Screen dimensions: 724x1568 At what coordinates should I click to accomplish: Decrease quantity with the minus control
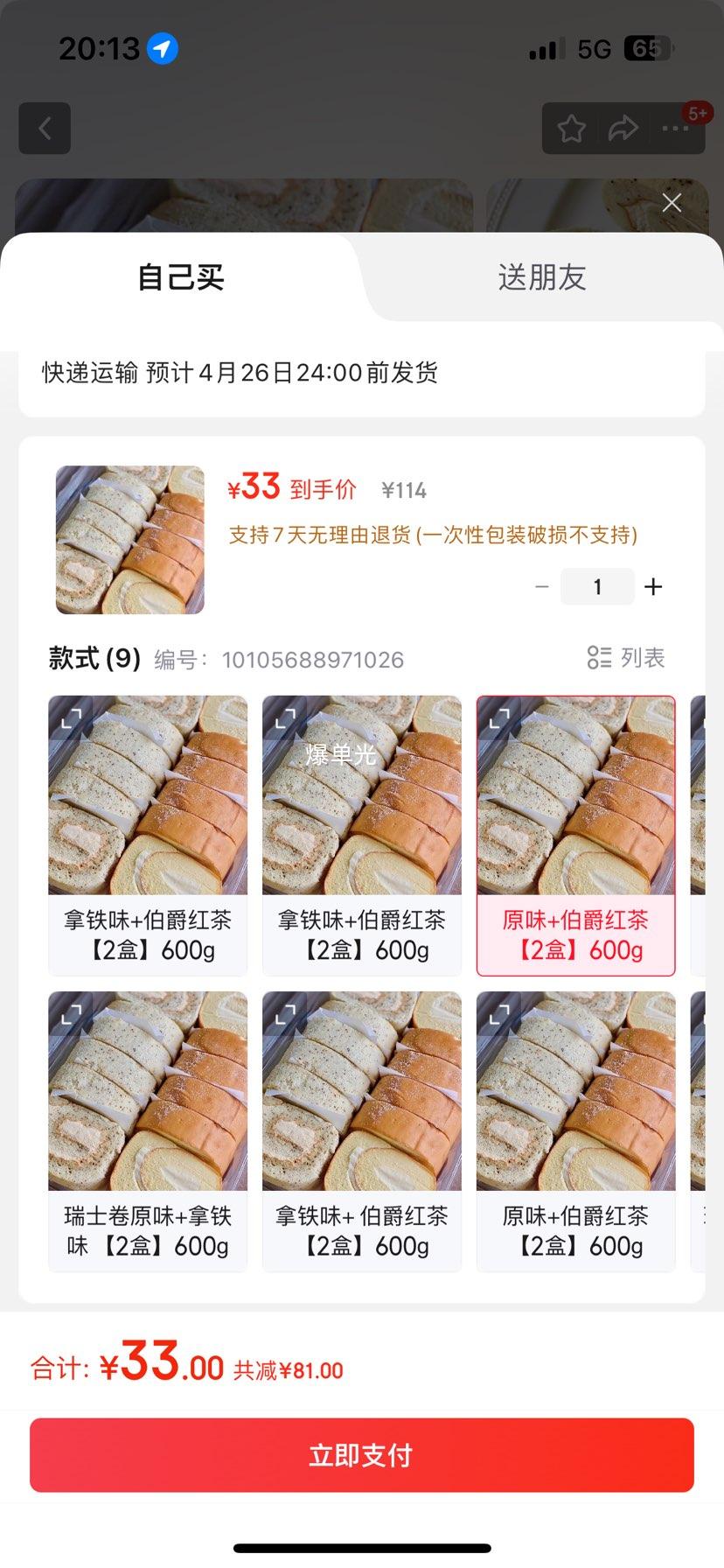click(x=541, y=586)
